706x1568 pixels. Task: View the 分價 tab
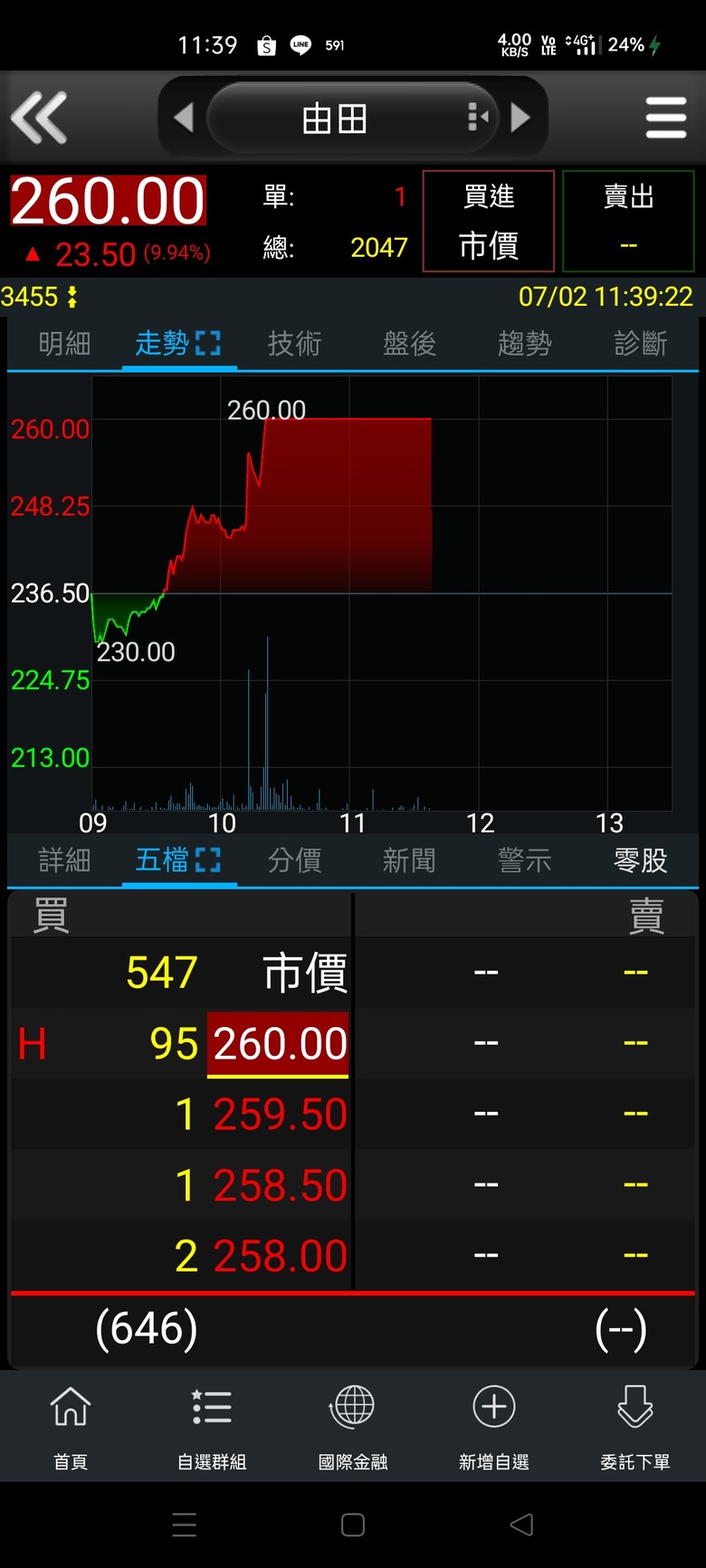click(294, 860)
